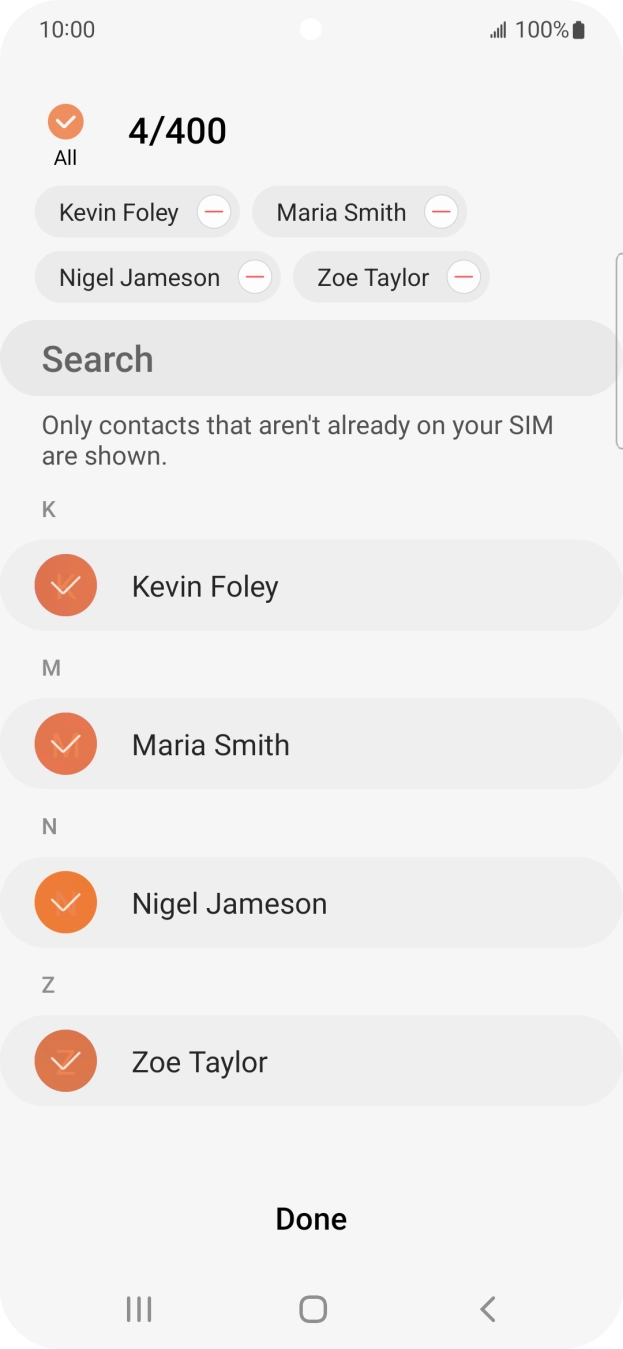Viewport: 623px width, 1349px height.
Task: Remove Maria Smith chip from selection
Action: (441, 212)
